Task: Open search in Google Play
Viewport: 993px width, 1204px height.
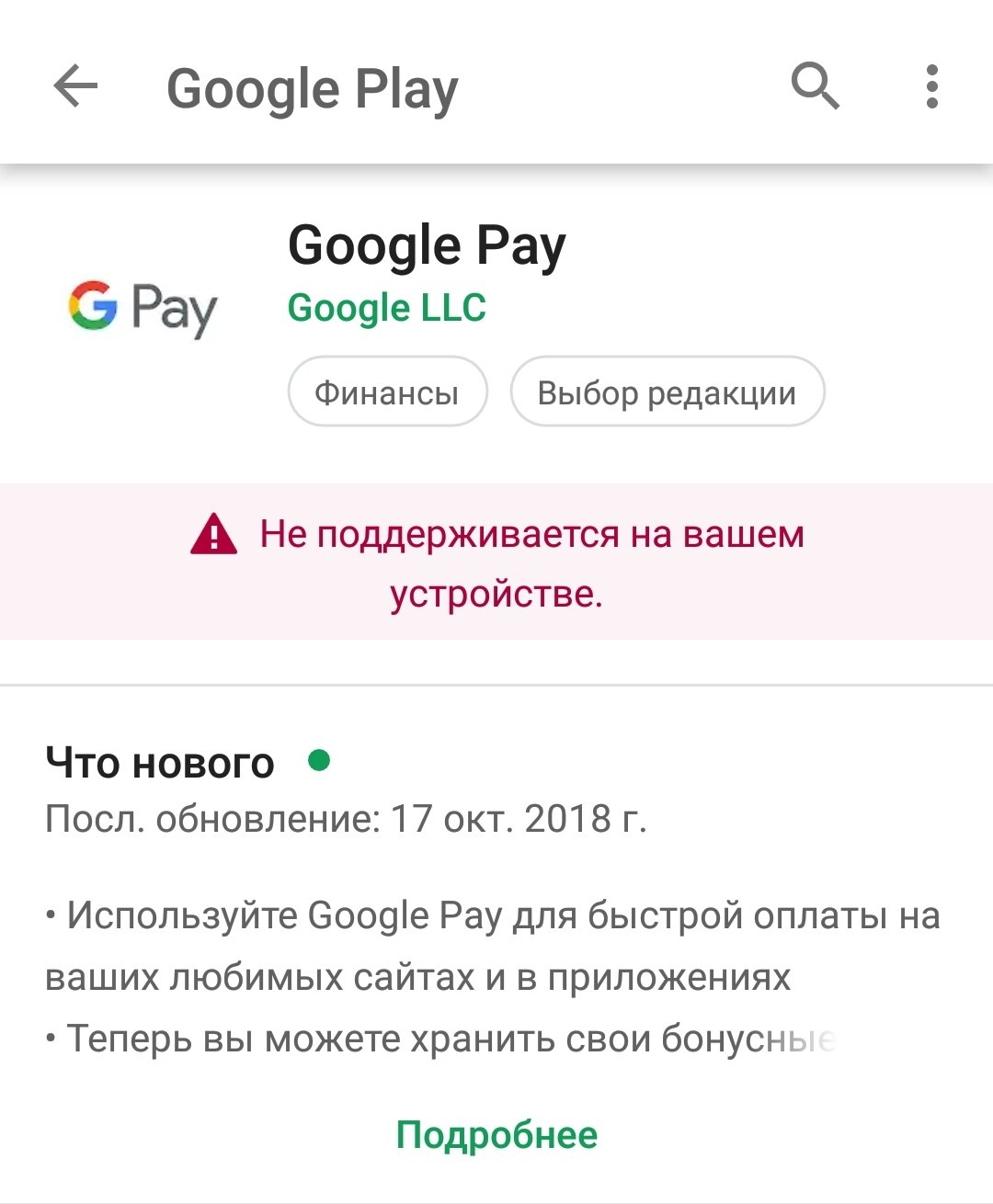Action: [x=815, y=87]
